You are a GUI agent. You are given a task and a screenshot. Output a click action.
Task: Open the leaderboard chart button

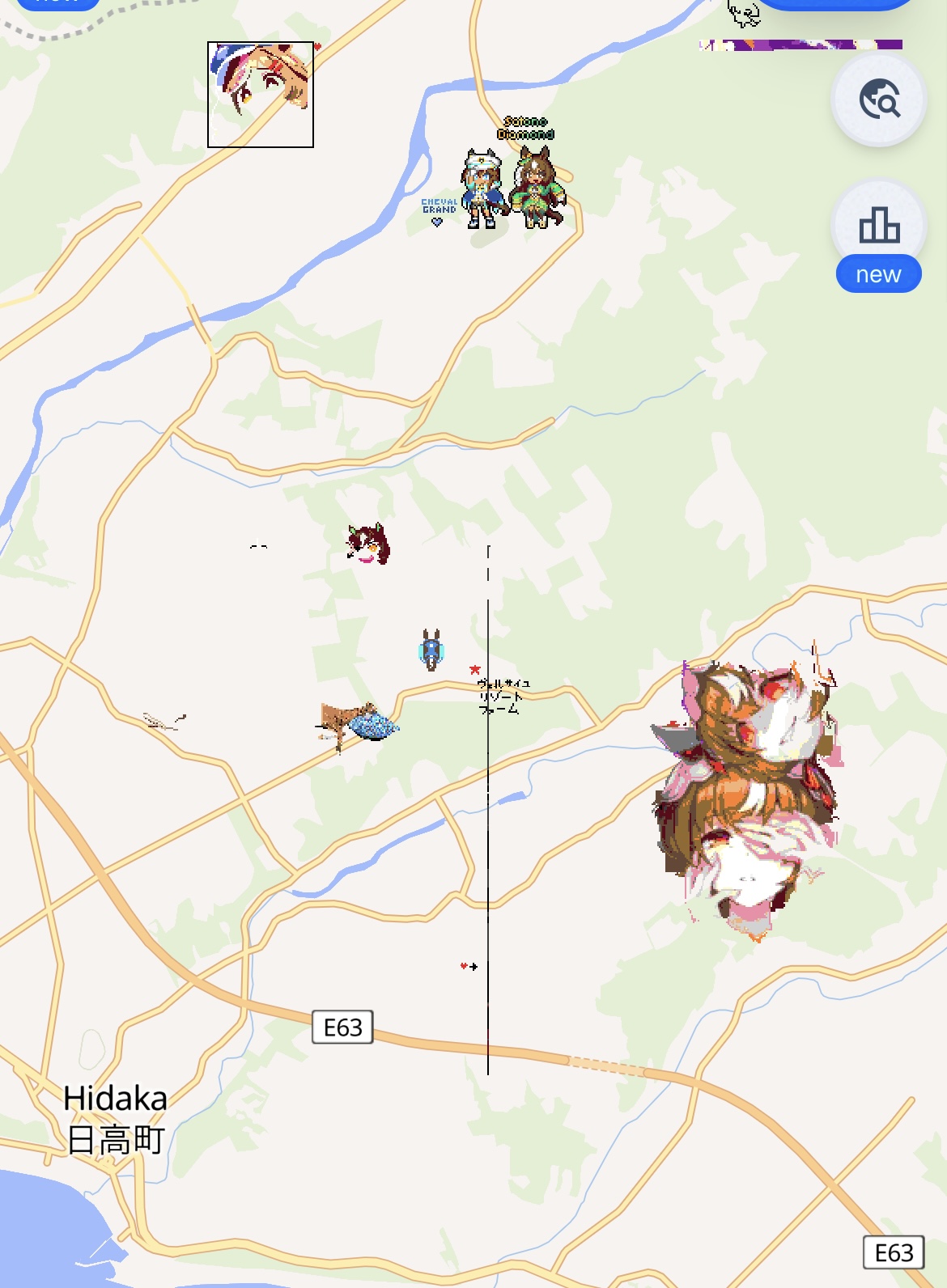coord(878,226)
